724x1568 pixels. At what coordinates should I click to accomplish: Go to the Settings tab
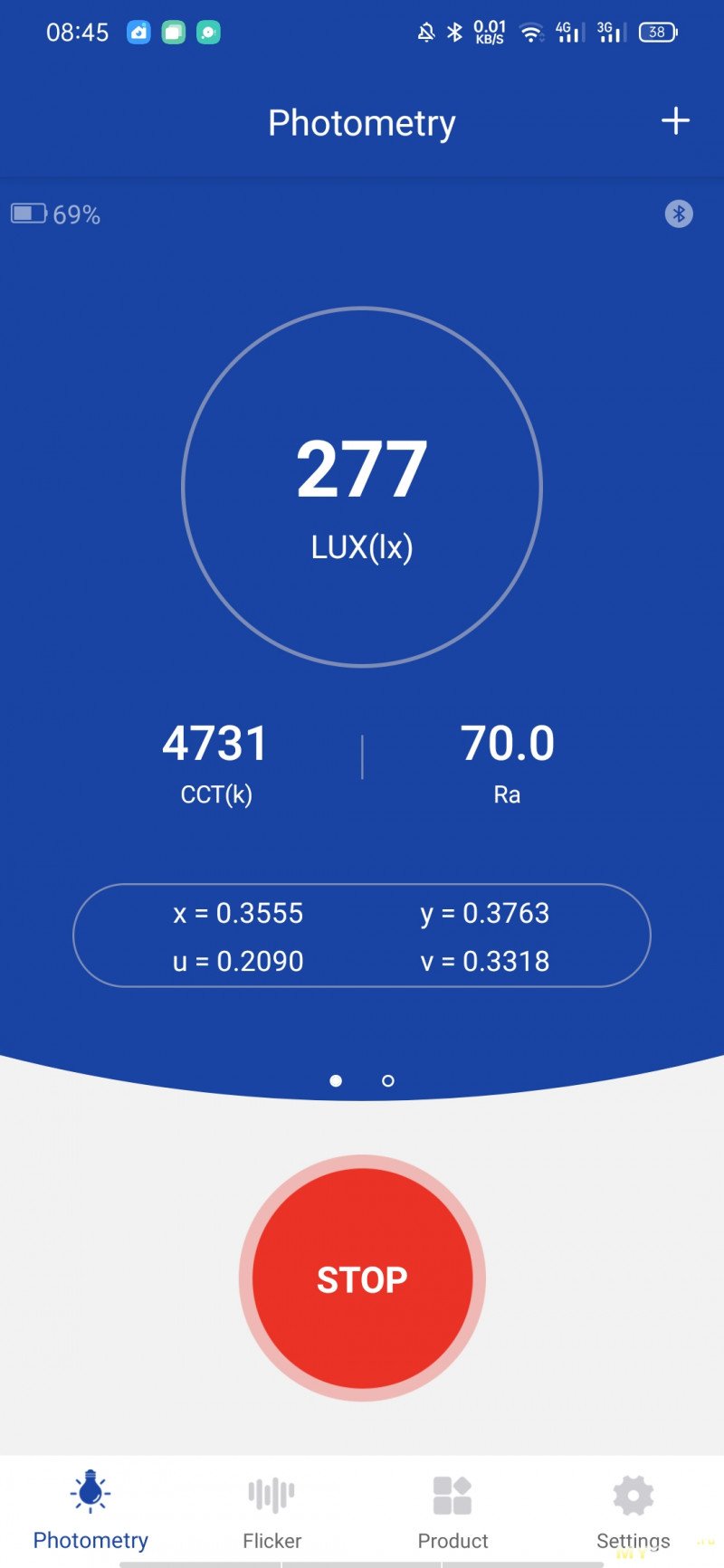633,1511
